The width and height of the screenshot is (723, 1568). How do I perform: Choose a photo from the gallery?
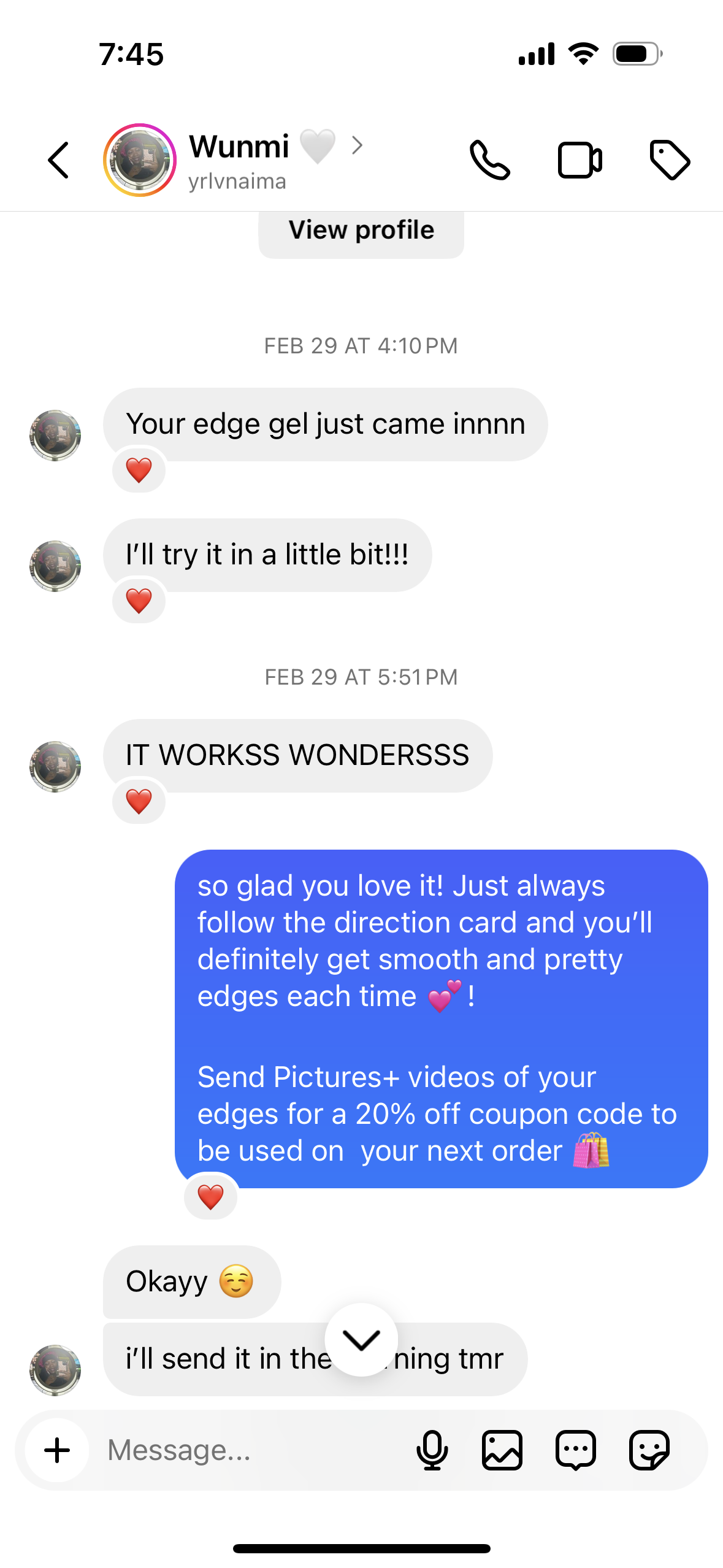[502, 1450]
